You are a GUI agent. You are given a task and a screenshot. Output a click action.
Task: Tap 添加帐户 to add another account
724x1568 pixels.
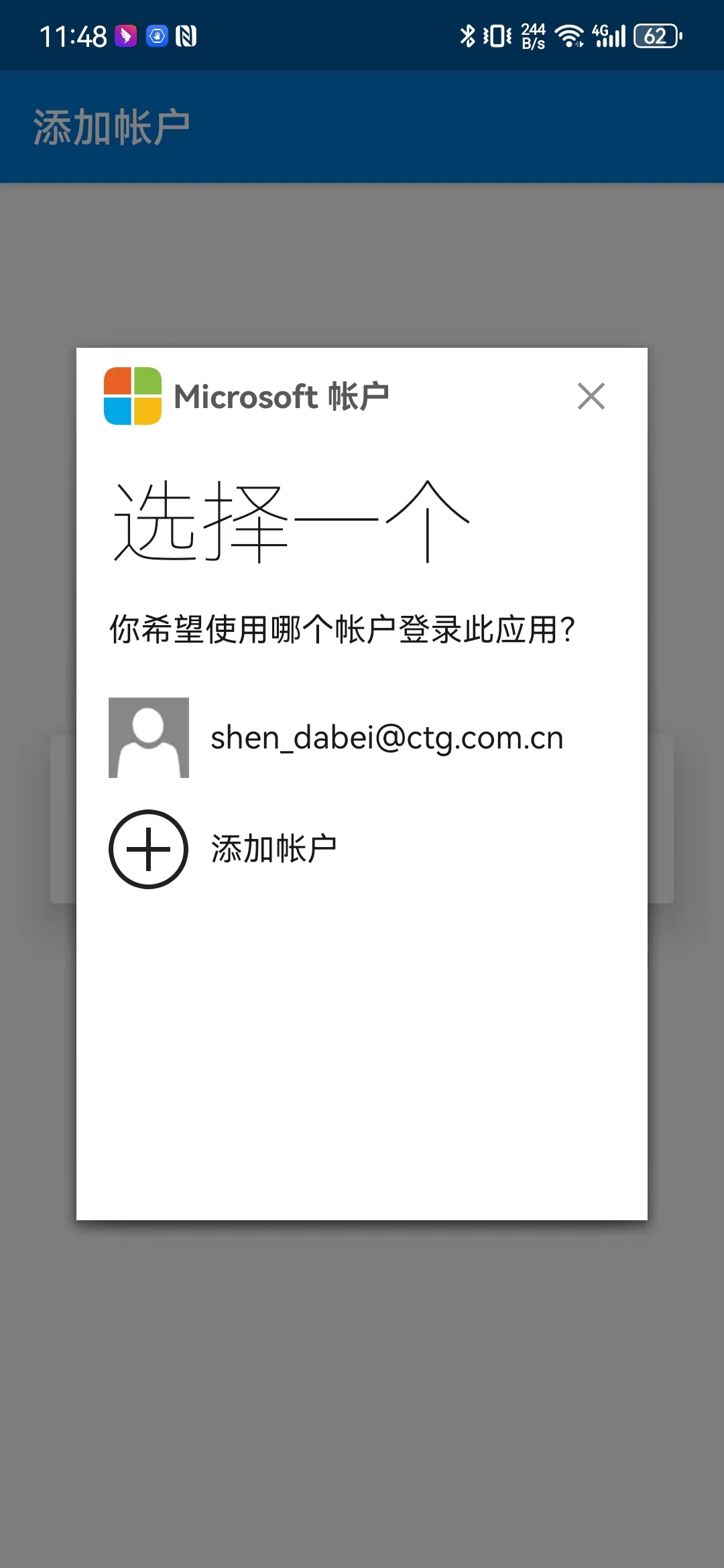click(273, 849)
